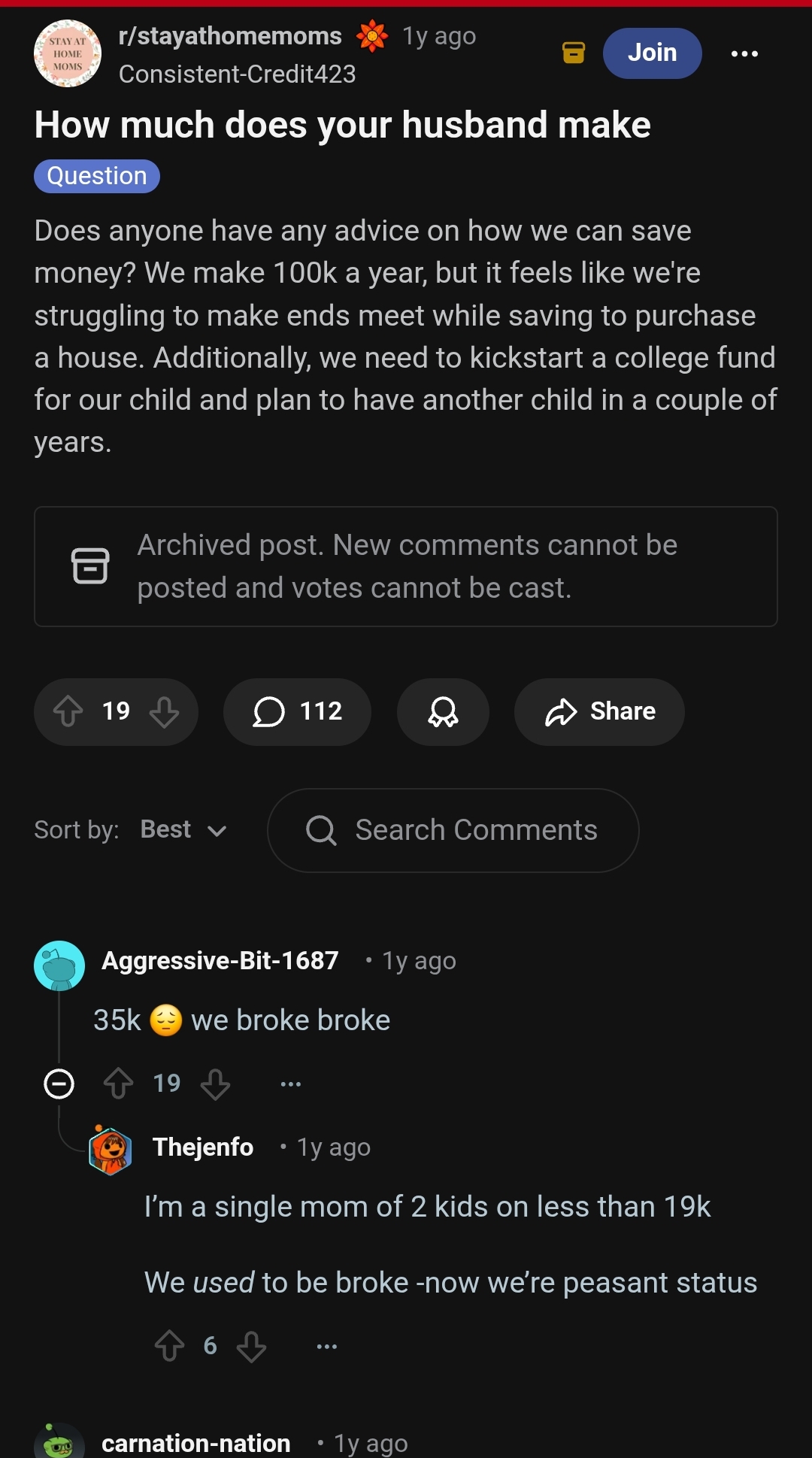The height and width of the screenshot is (1458, 812).
Task: Upvote Aggressive-Bit-1687's comment
Action: point(118,1084)
